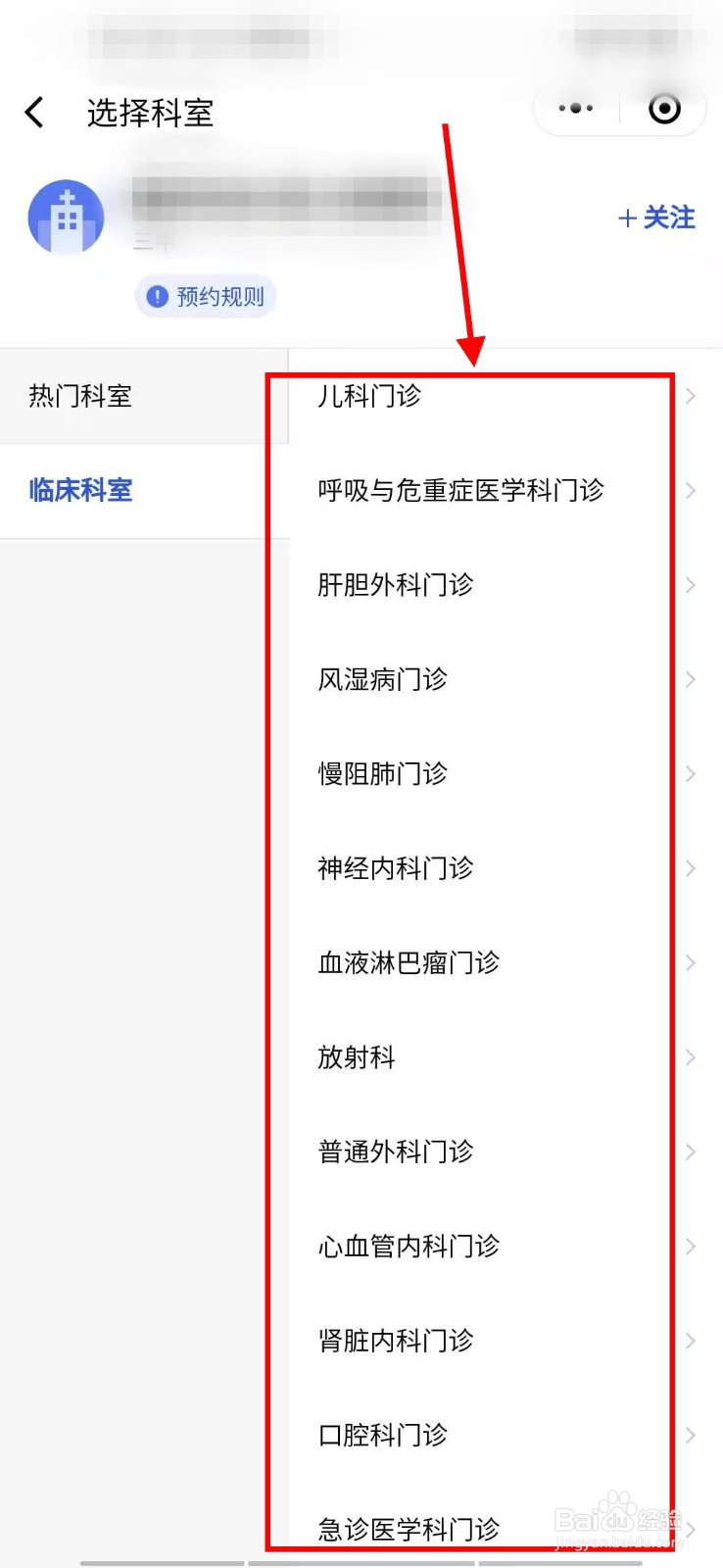The image size is (723, 1568).
Task: Select 呼吸与危重症医学科门诊 department
Action: (x=460, y=491)
